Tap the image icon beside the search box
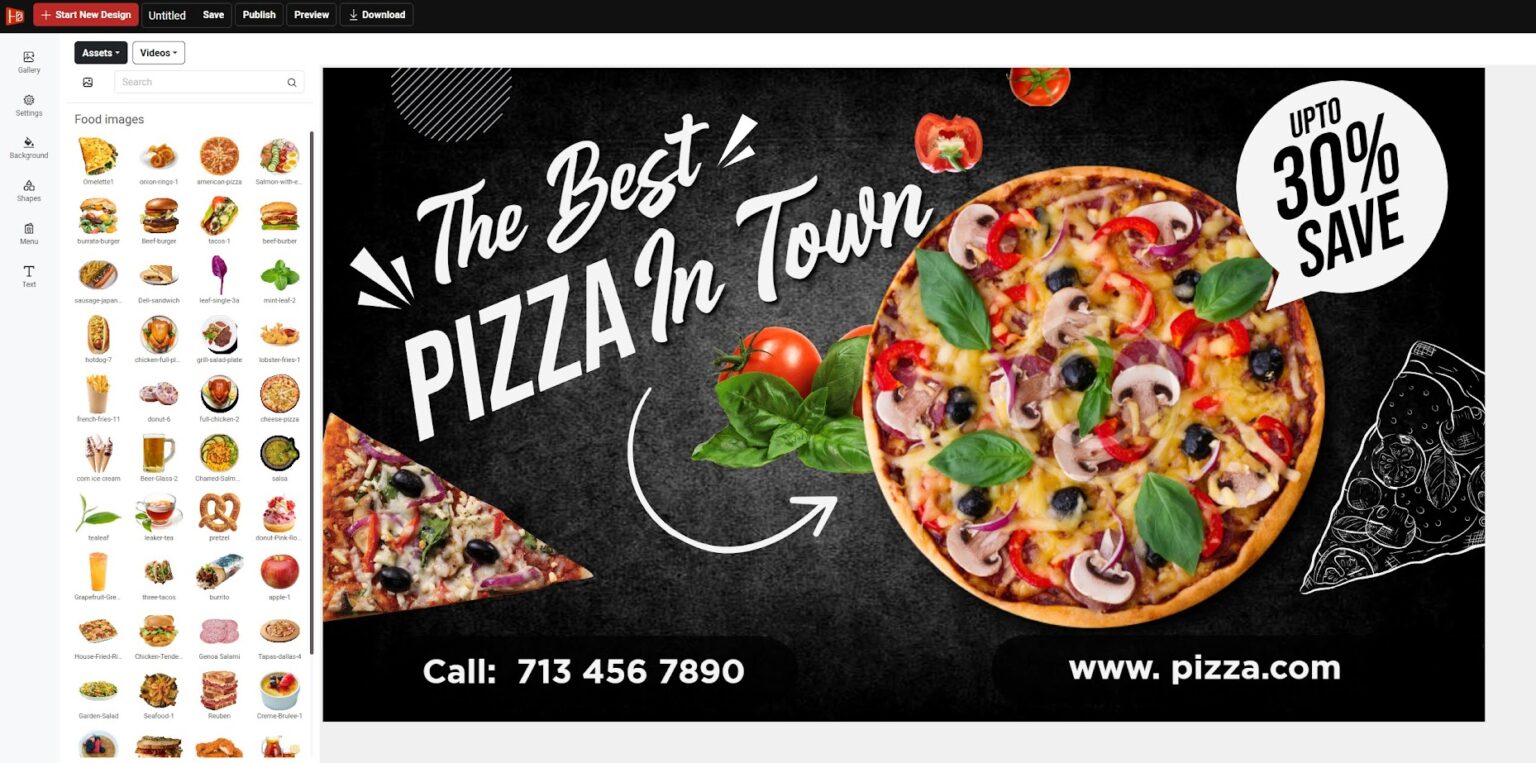 [88, 82]
